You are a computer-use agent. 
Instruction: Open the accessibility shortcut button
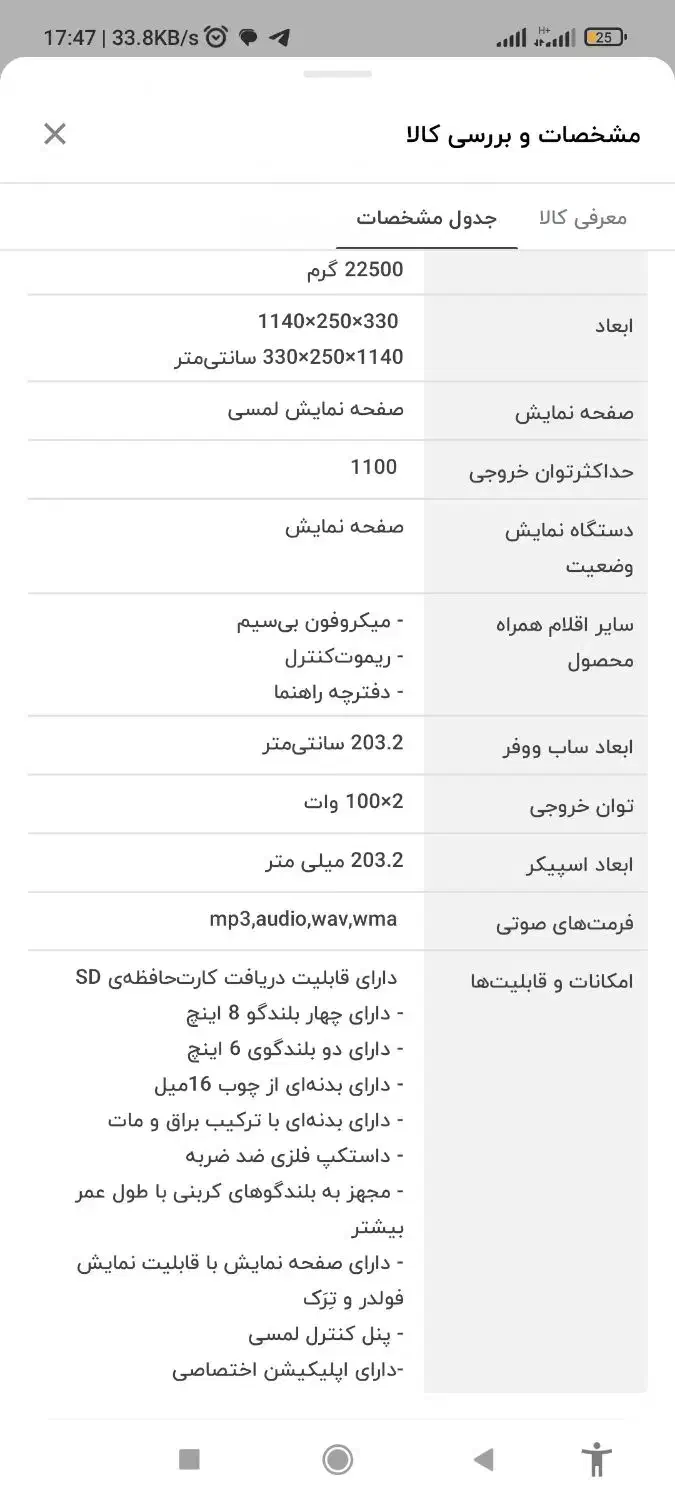tap(597, 1460)
